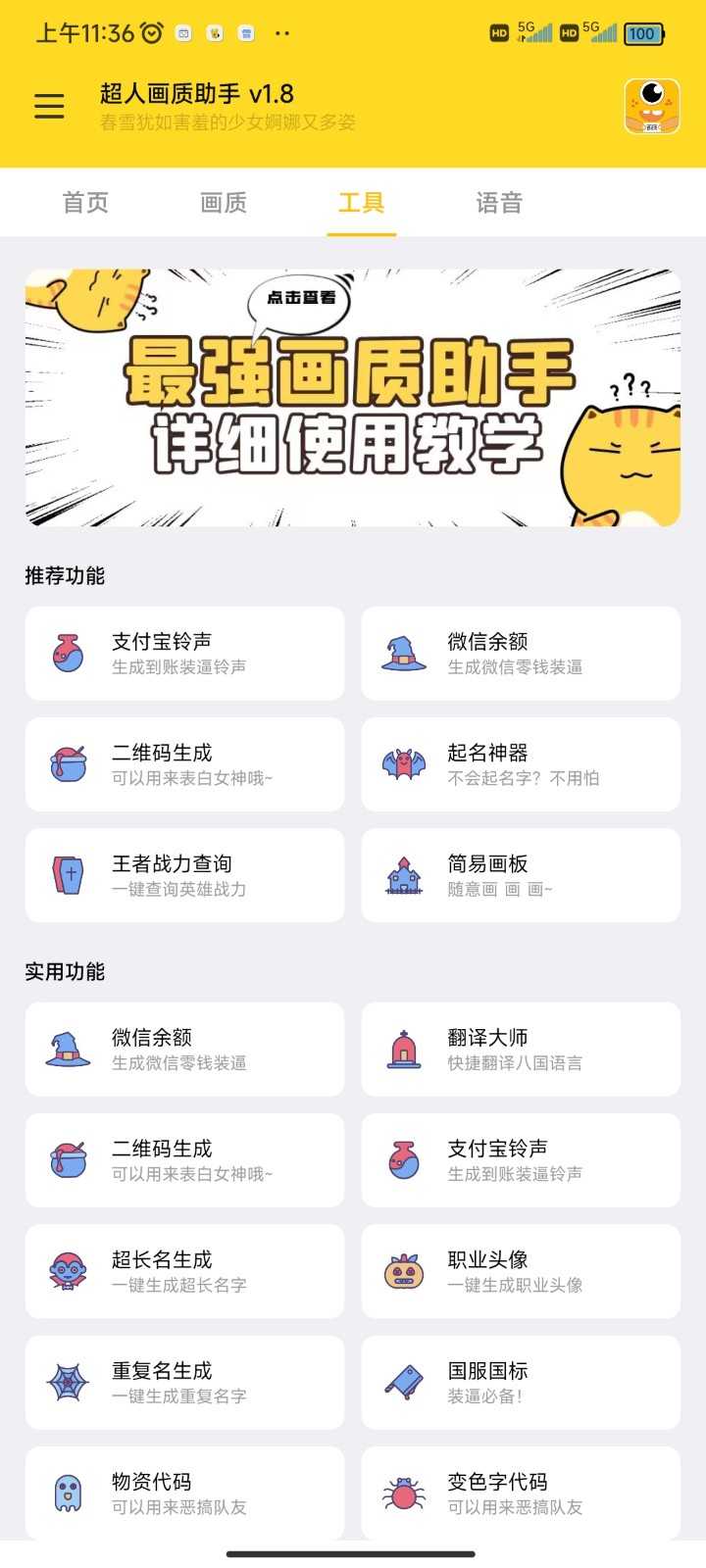Open 微信余额 under 推荐功能
The image size is (706, 1568).
click(521, 654)
